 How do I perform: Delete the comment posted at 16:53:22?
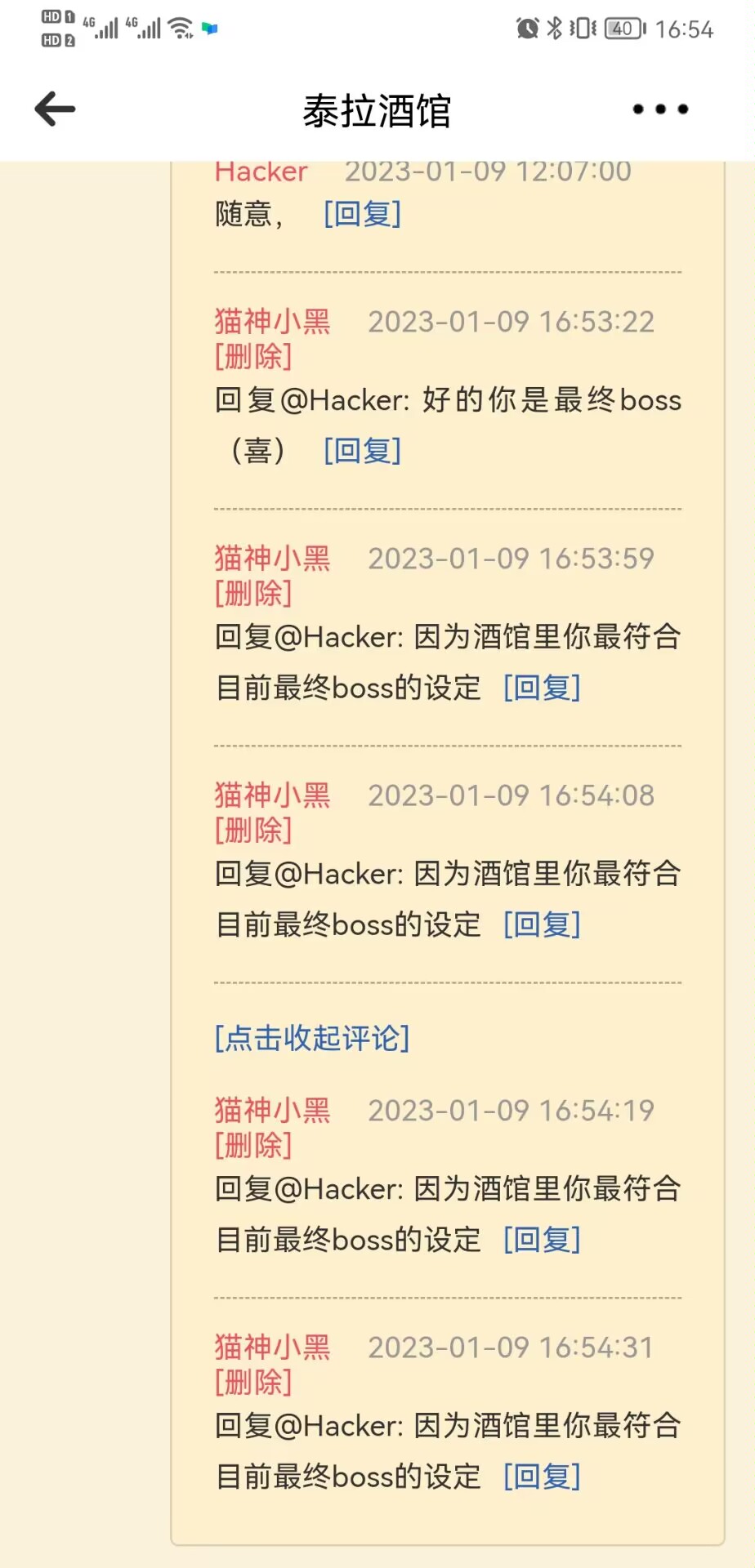pos(253,357)
